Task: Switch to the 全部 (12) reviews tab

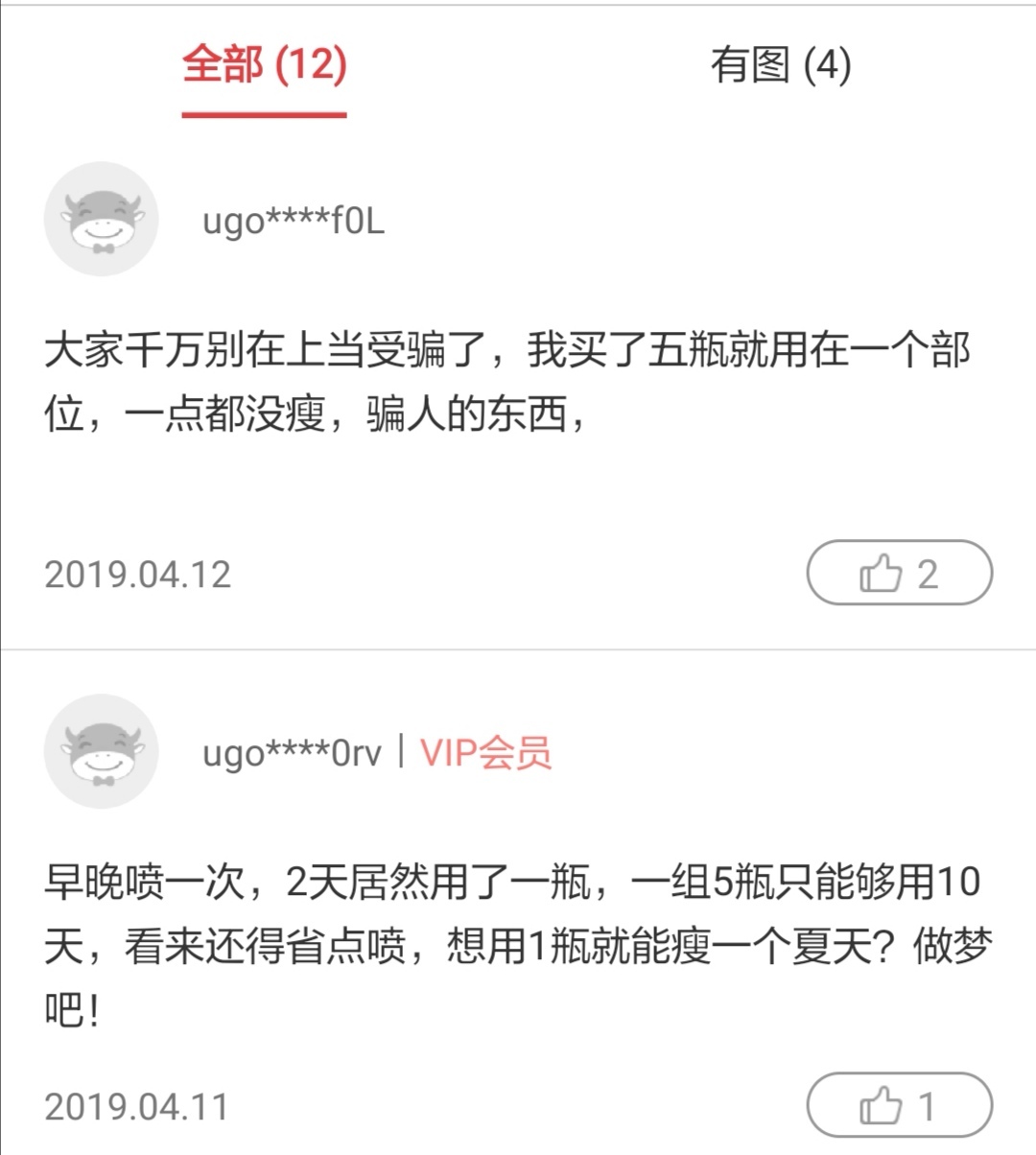Action: click(x=264, y=65)
